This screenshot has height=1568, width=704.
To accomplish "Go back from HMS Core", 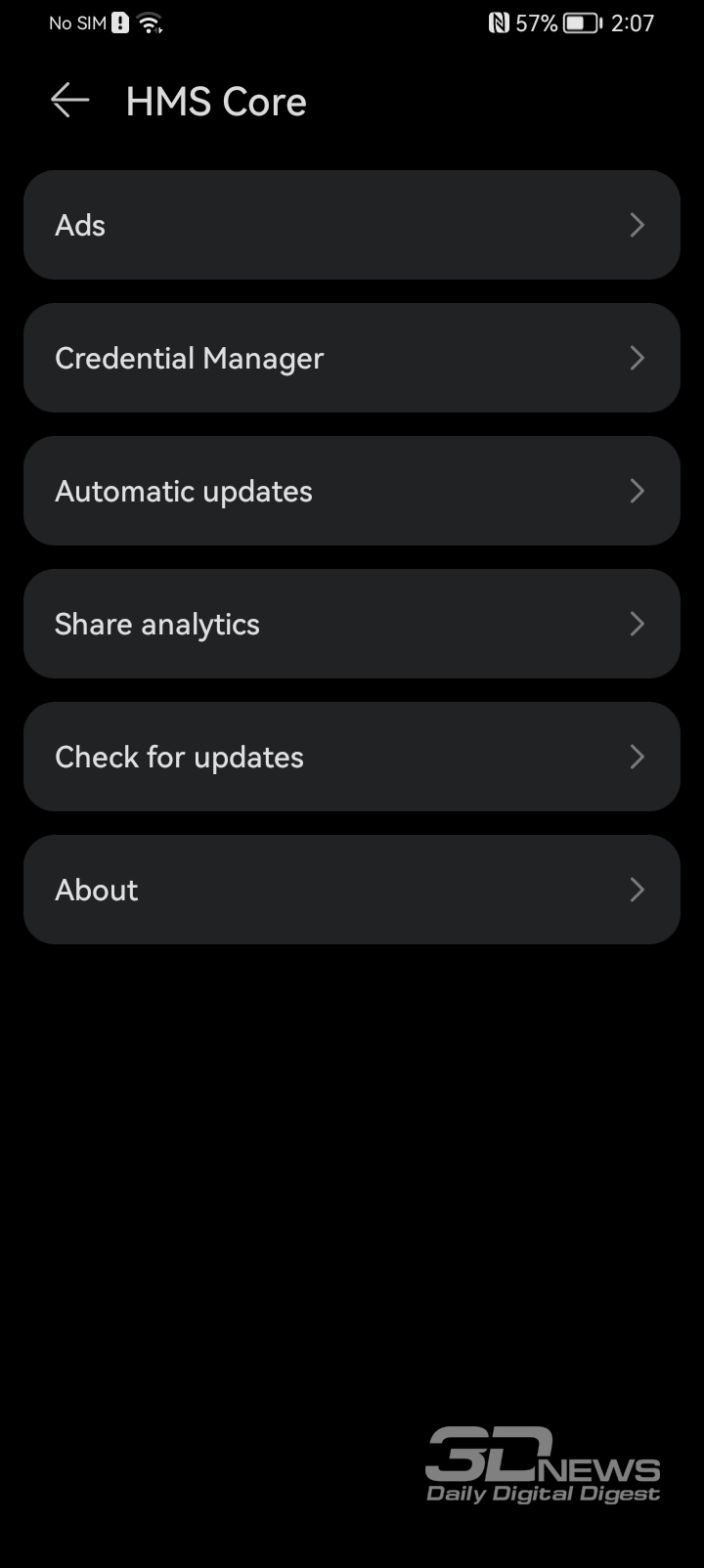I will [x=70, y=101].
